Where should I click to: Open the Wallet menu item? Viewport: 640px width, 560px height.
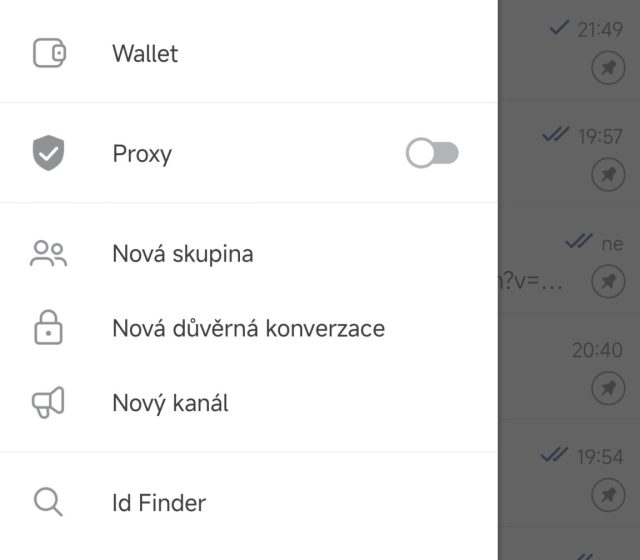[x=145, y=53]
